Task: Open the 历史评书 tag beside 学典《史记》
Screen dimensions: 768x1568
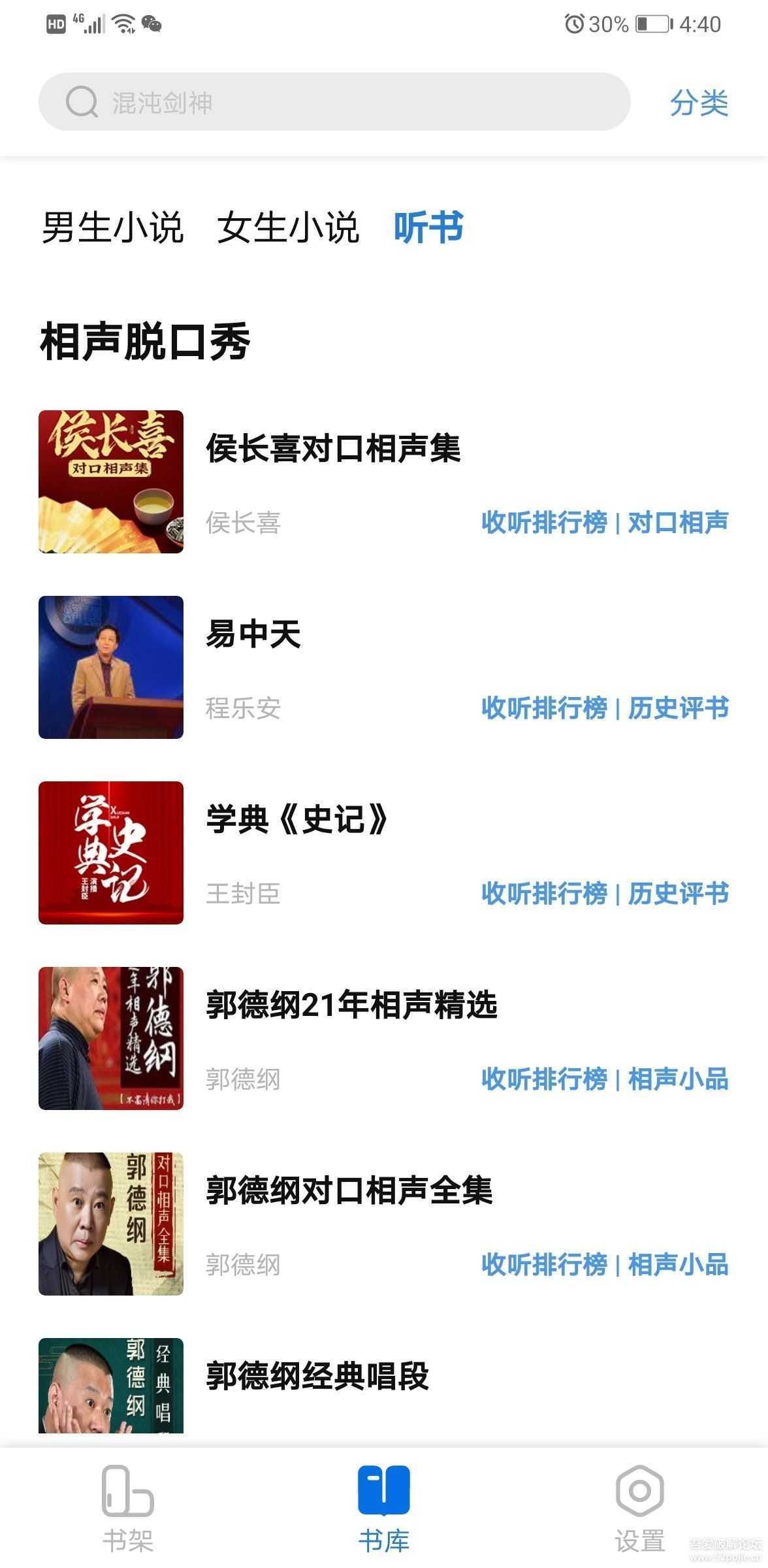Action: [x=678, y=894]
